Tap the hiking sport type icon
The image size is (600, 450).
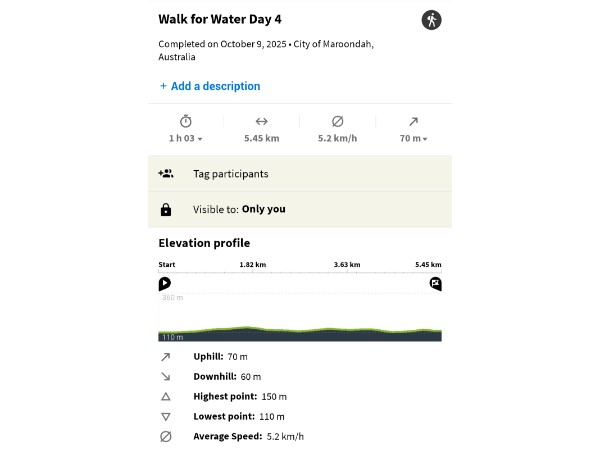(431, 20)
